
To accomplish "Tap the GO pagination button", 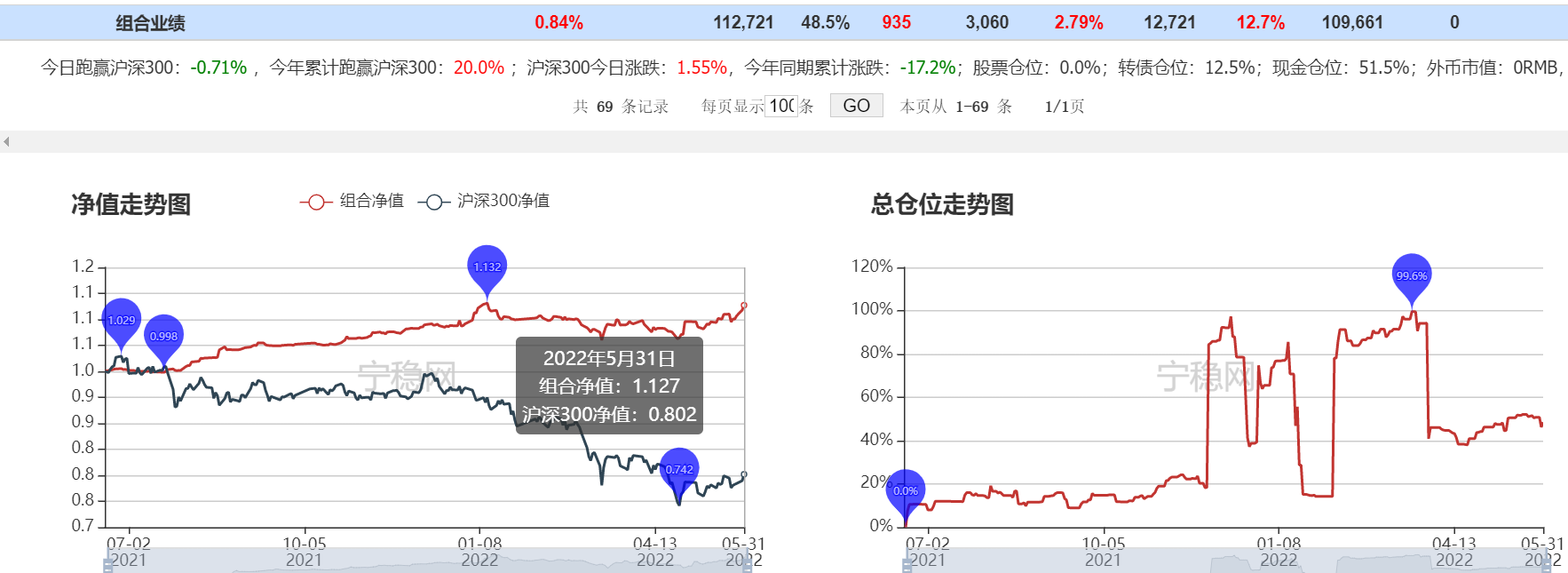I will (x=856, y=106).
